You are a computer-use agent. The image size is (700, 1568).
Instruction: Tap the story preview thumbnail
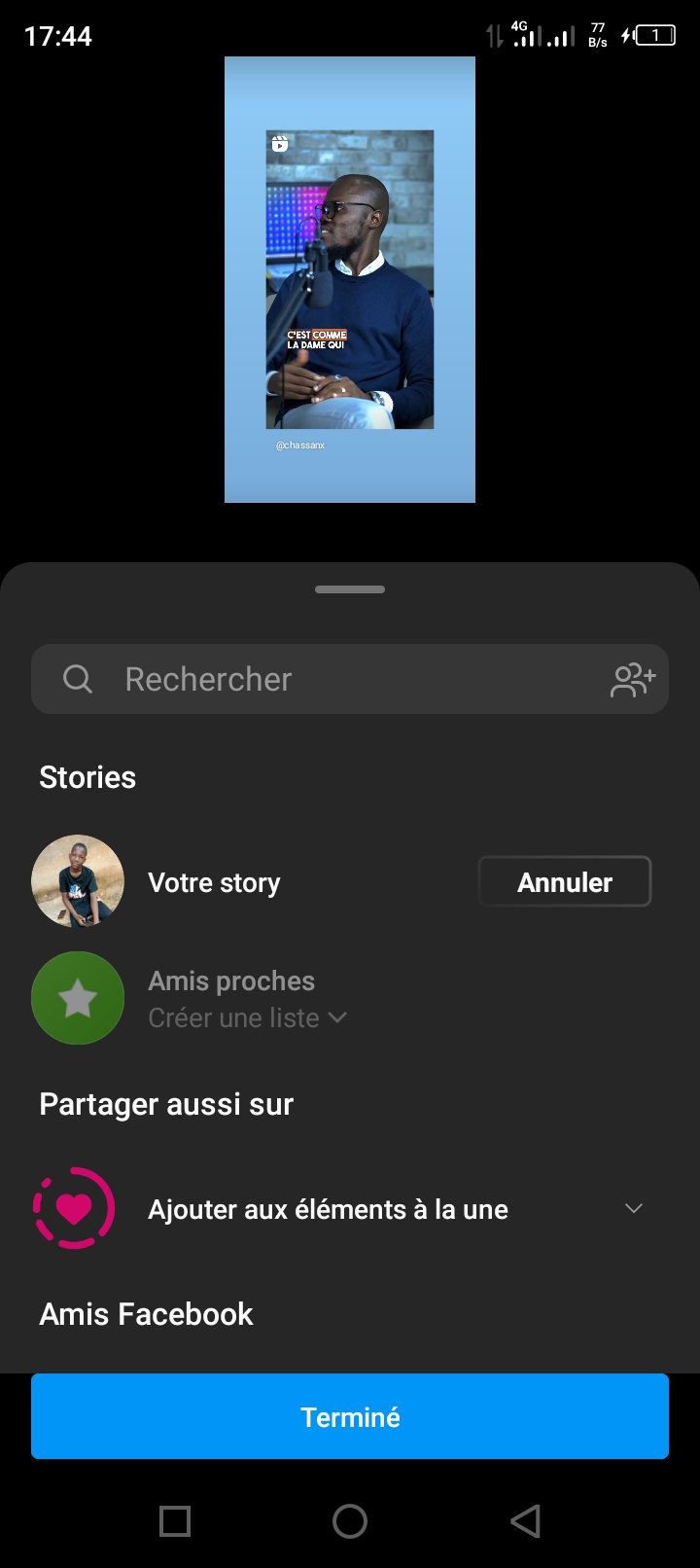[x=350, y=279]
